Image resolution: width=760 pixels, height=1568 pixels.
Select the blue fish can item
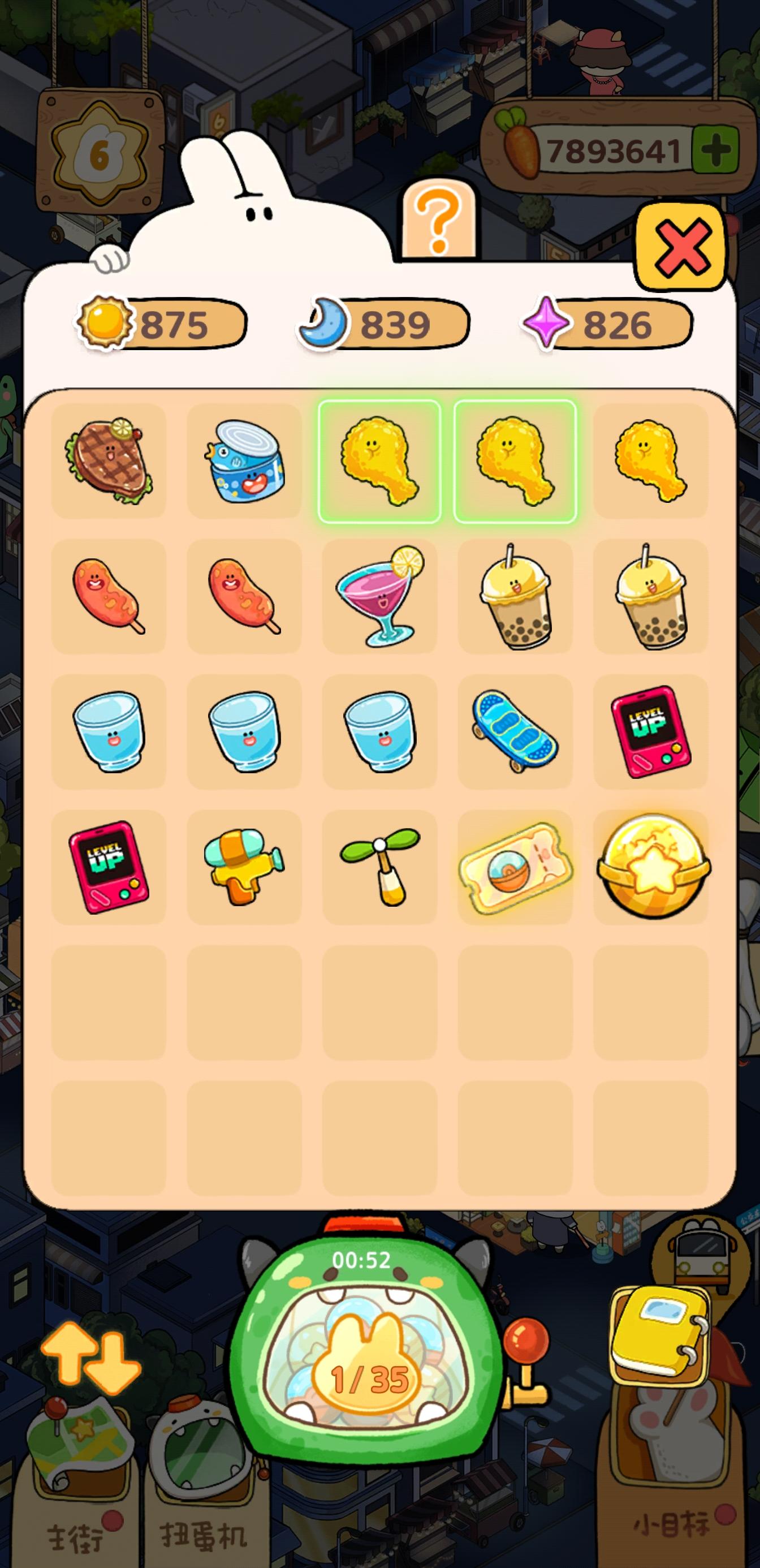click(245, 461)
